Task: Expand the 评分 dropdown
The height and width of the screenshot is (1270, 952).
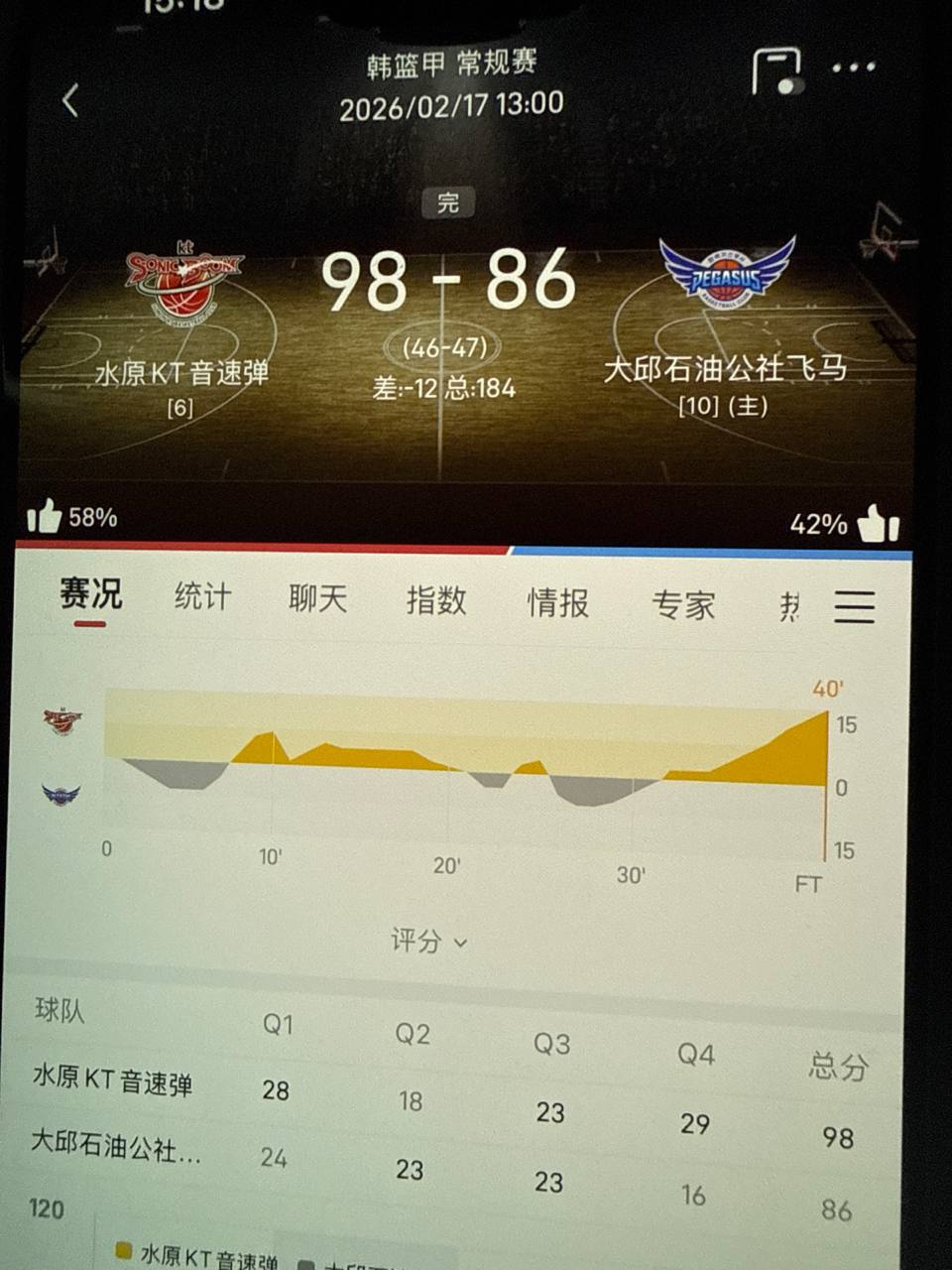Action: click(x=428, y=941)
